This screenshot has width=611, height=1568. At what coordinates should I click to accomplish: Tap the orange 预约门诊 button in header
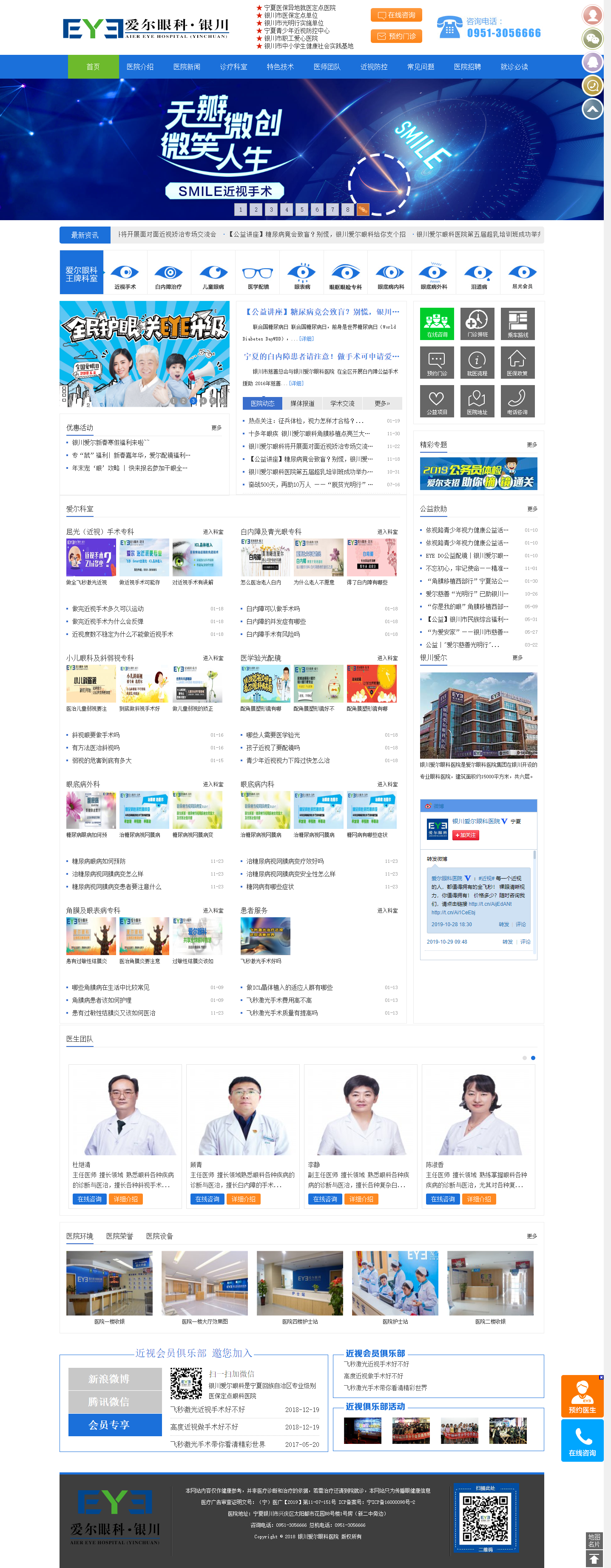396,37
